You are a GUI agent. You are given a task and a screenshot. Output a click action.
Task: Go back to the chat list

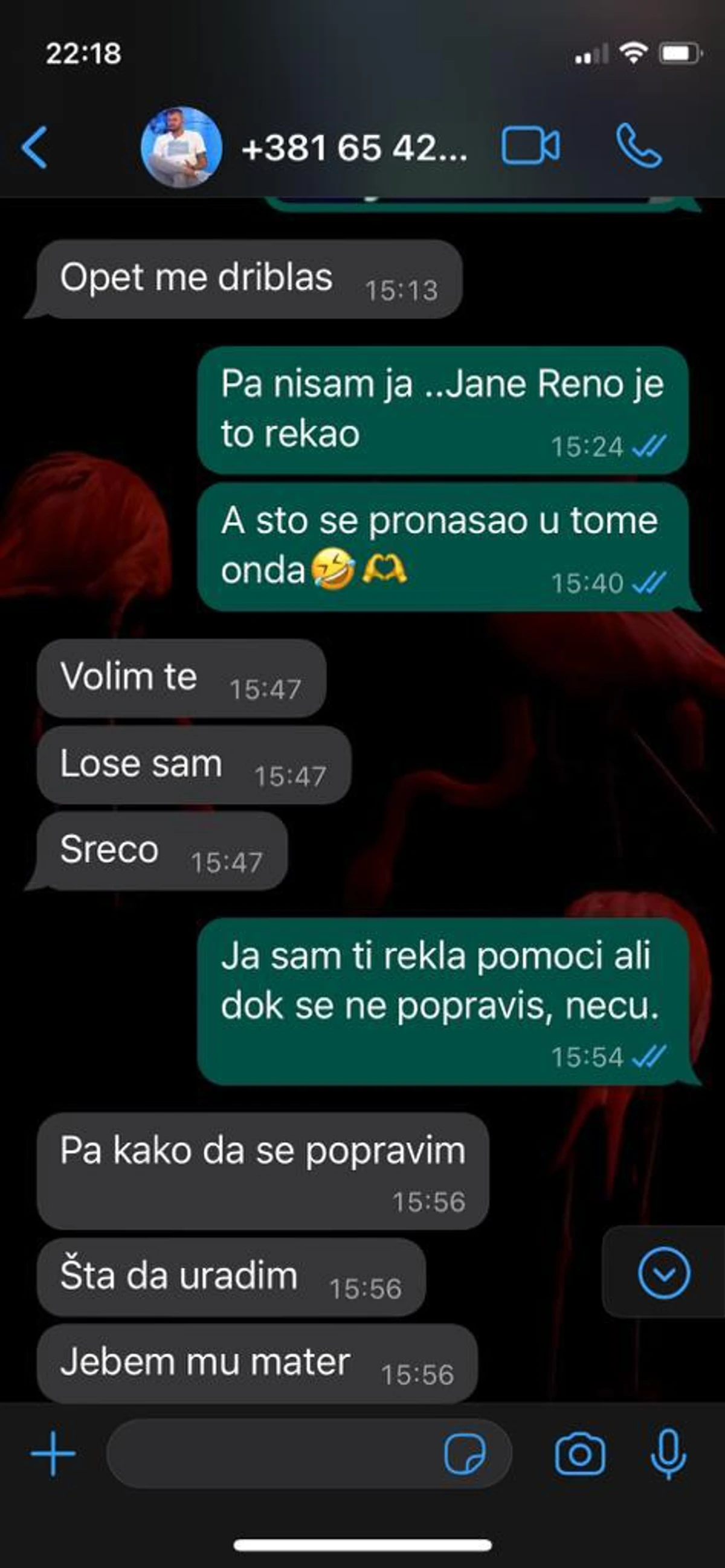(34, 147)
